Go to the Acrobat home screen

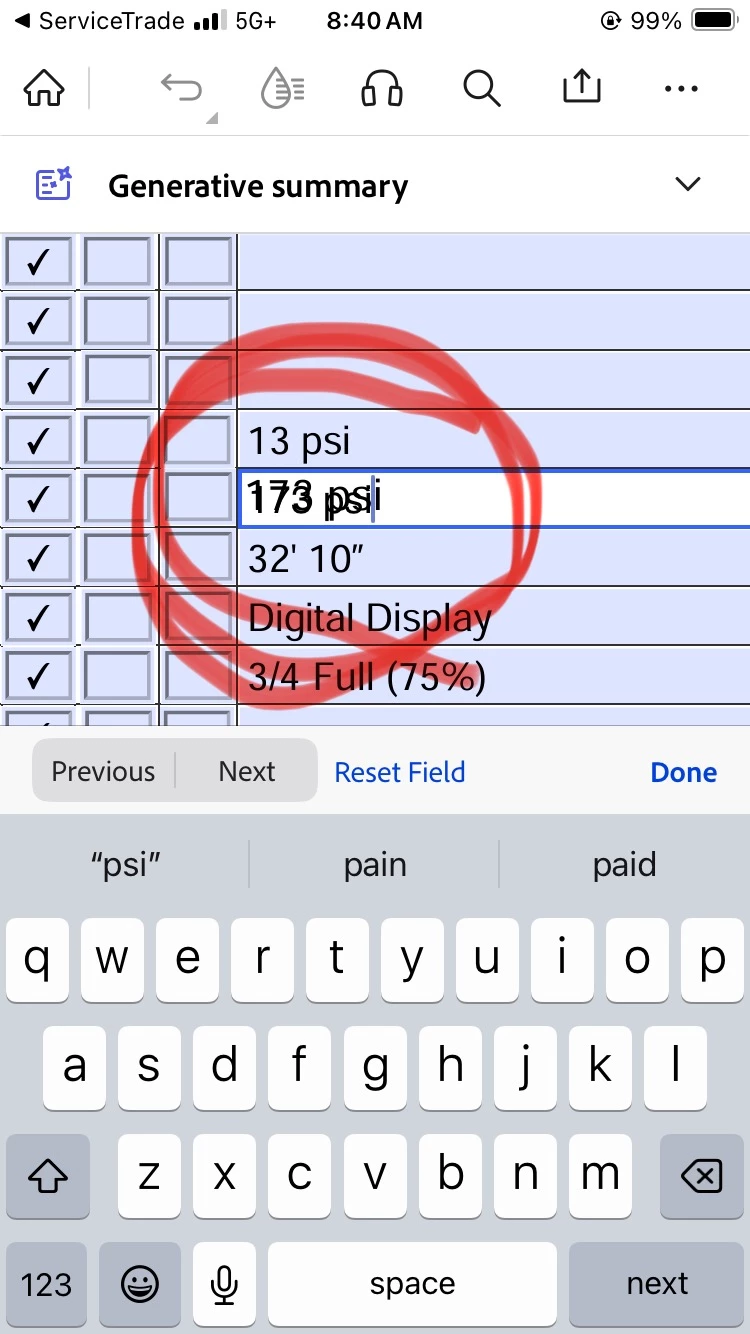click(43, 89)
